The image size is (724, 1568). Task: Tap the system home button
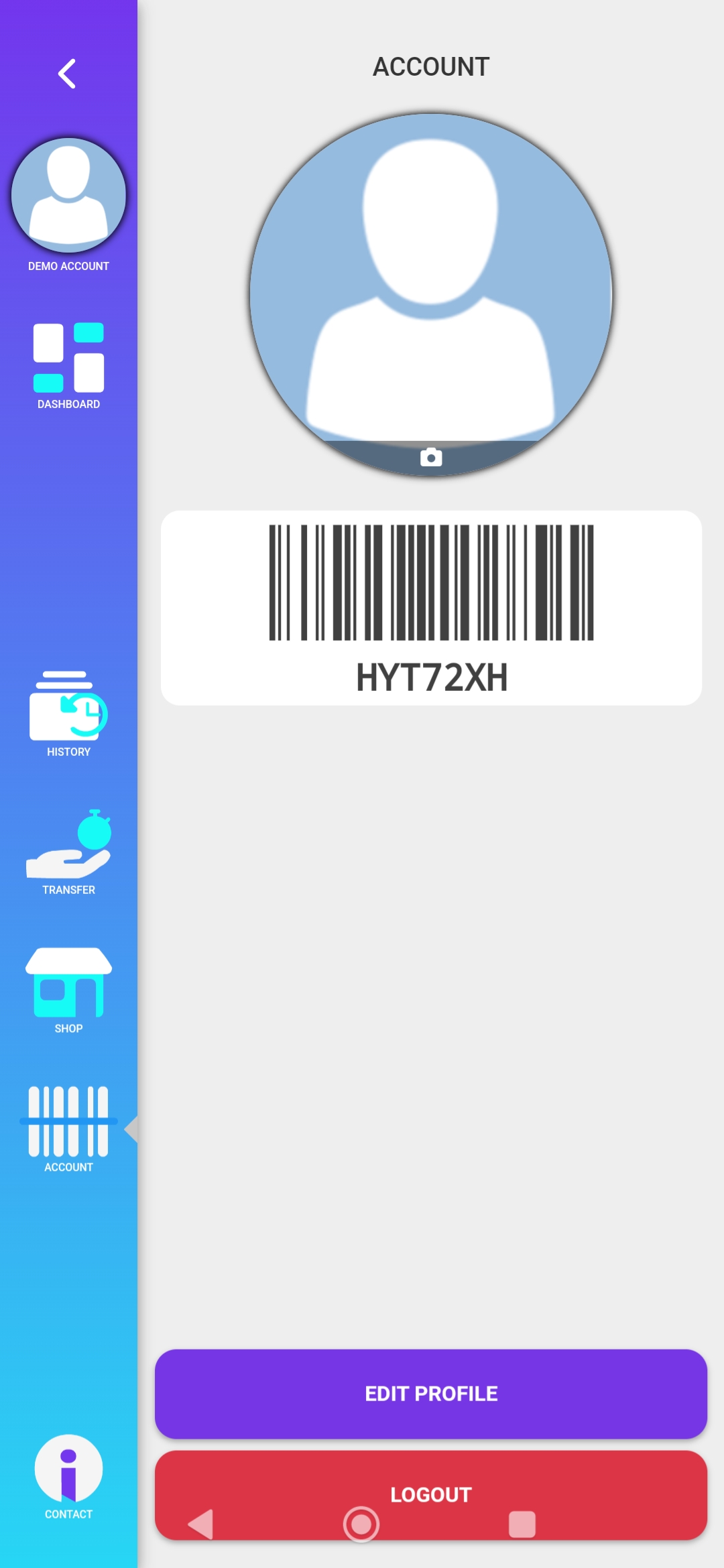tap(361, 1524)
